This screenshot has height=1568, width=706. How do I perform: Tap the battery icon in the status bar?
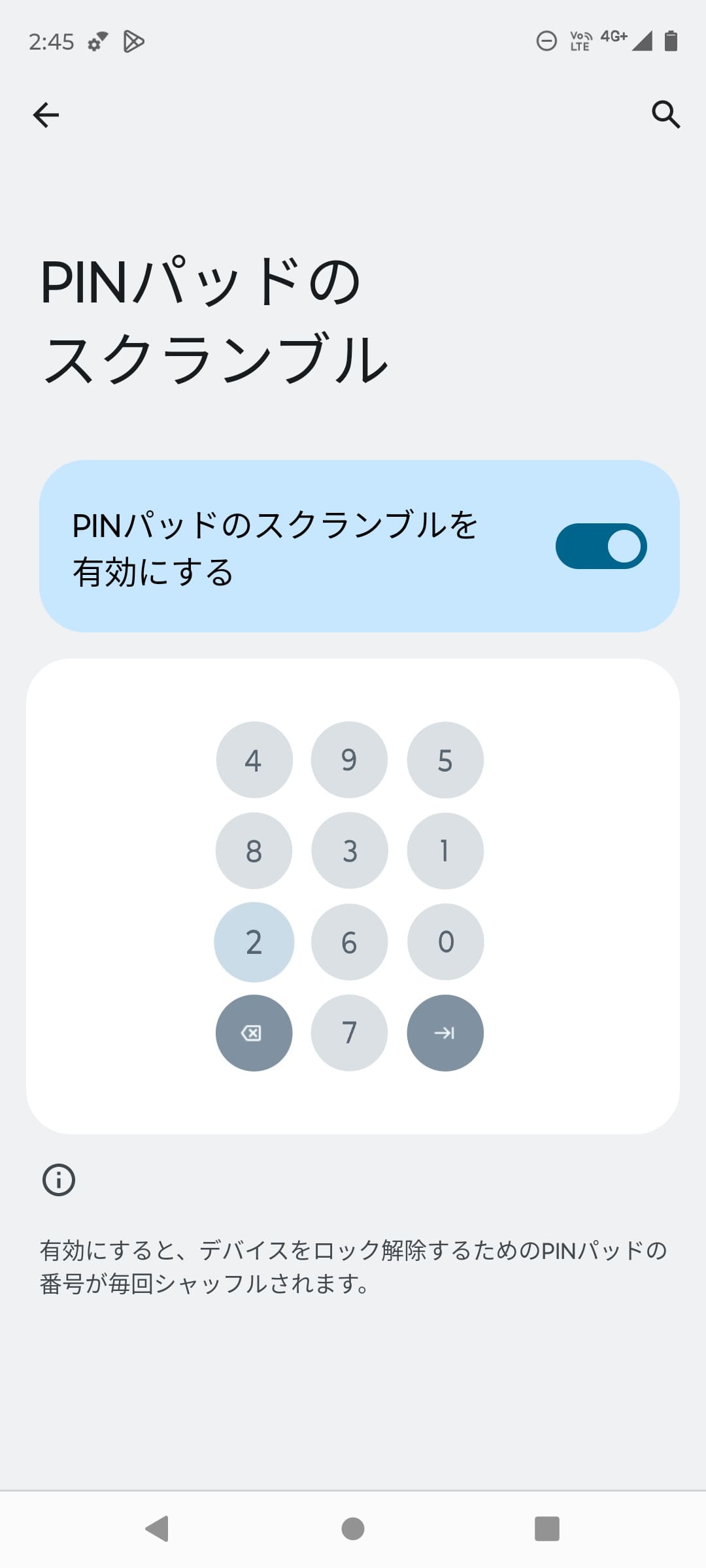tap(670, 42)
